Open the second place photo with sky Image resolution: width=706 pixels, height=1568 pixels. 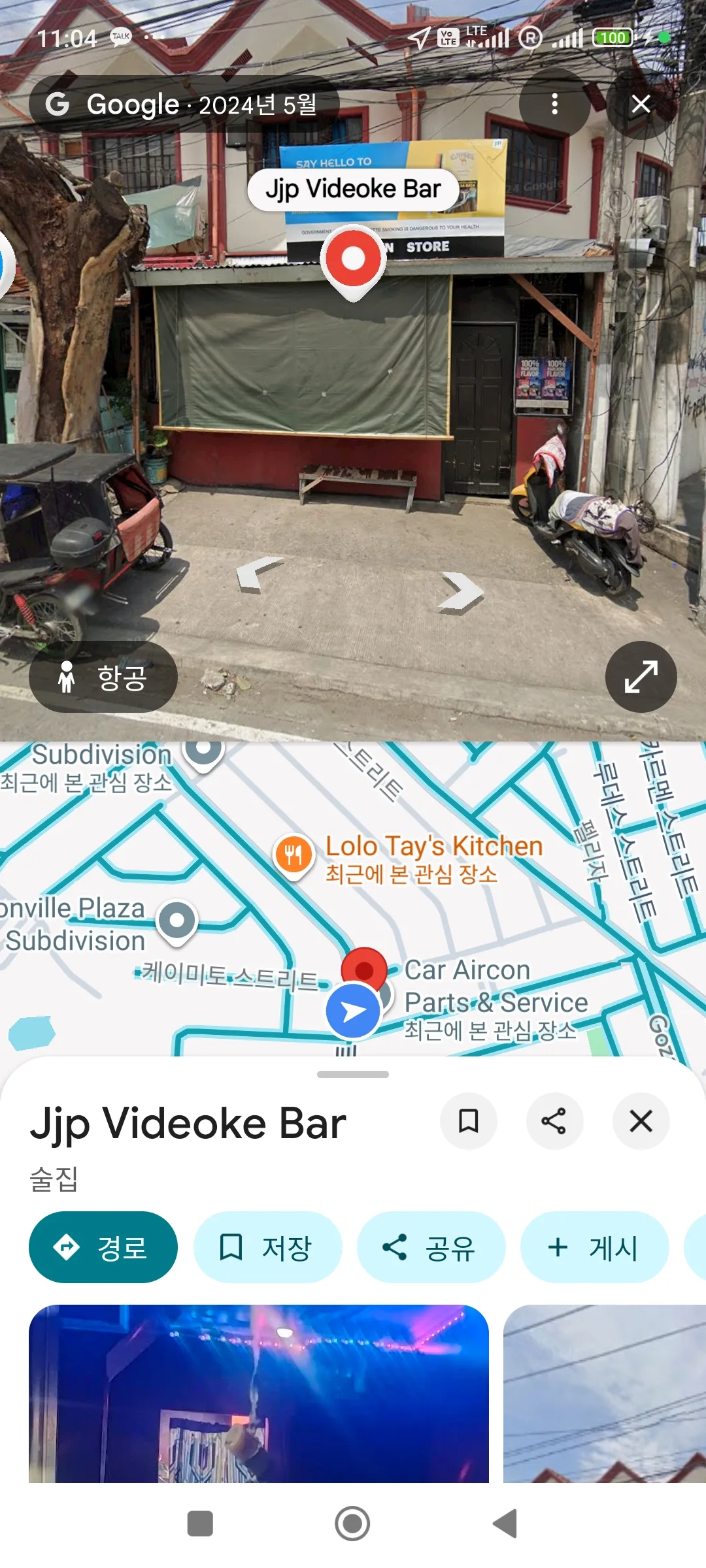click(605, 1394)
